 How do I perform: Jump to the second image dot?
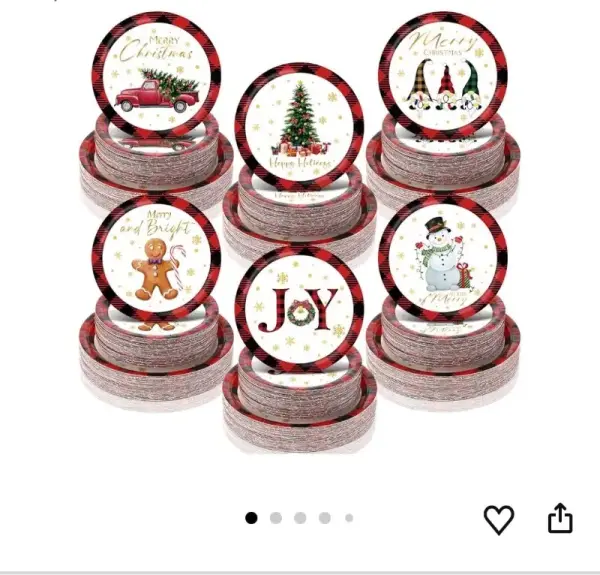click(x=276, y=518)
